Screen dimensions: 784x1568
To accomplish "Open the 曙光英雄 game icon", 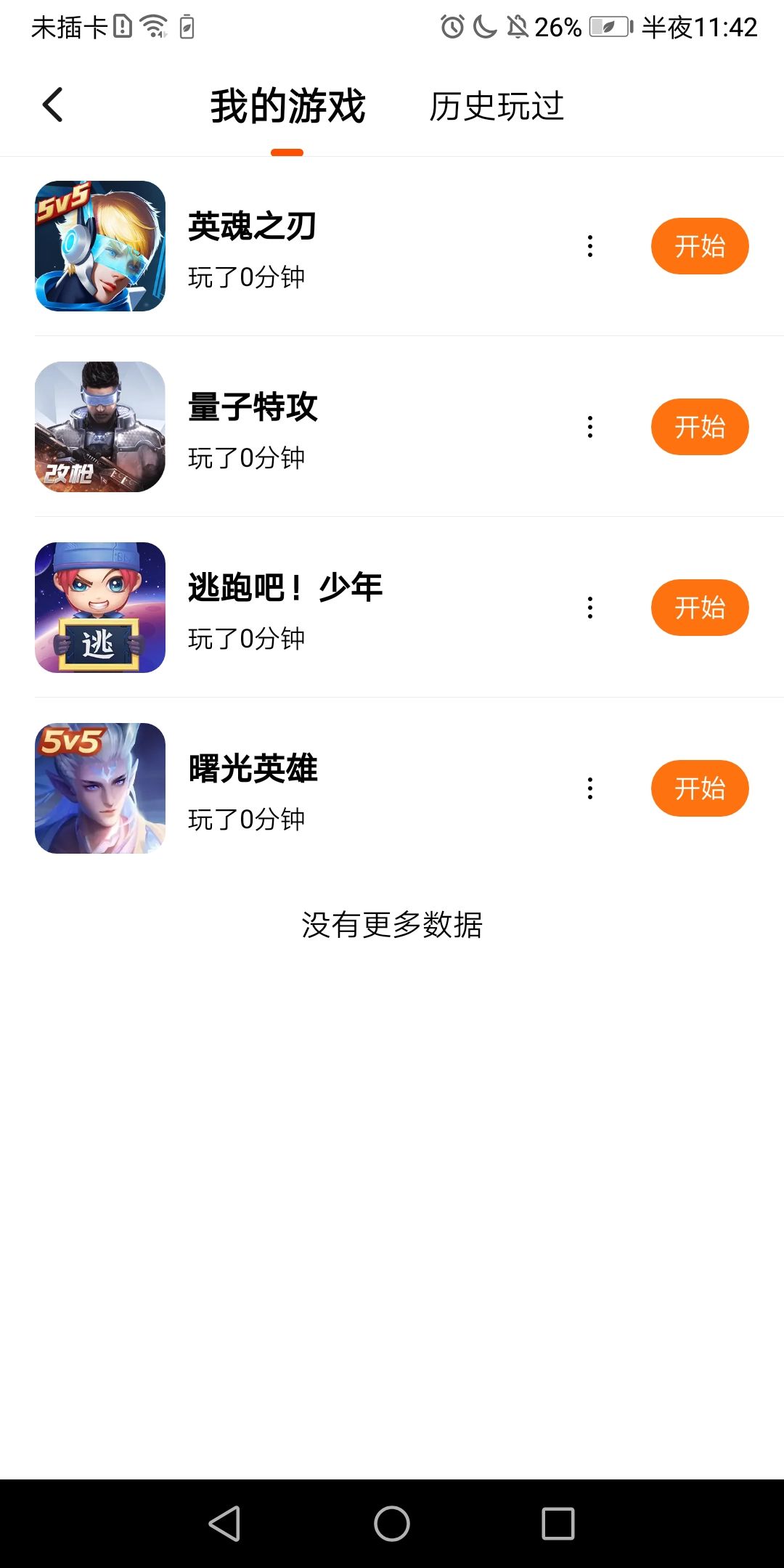I will [x=100, y=788].
